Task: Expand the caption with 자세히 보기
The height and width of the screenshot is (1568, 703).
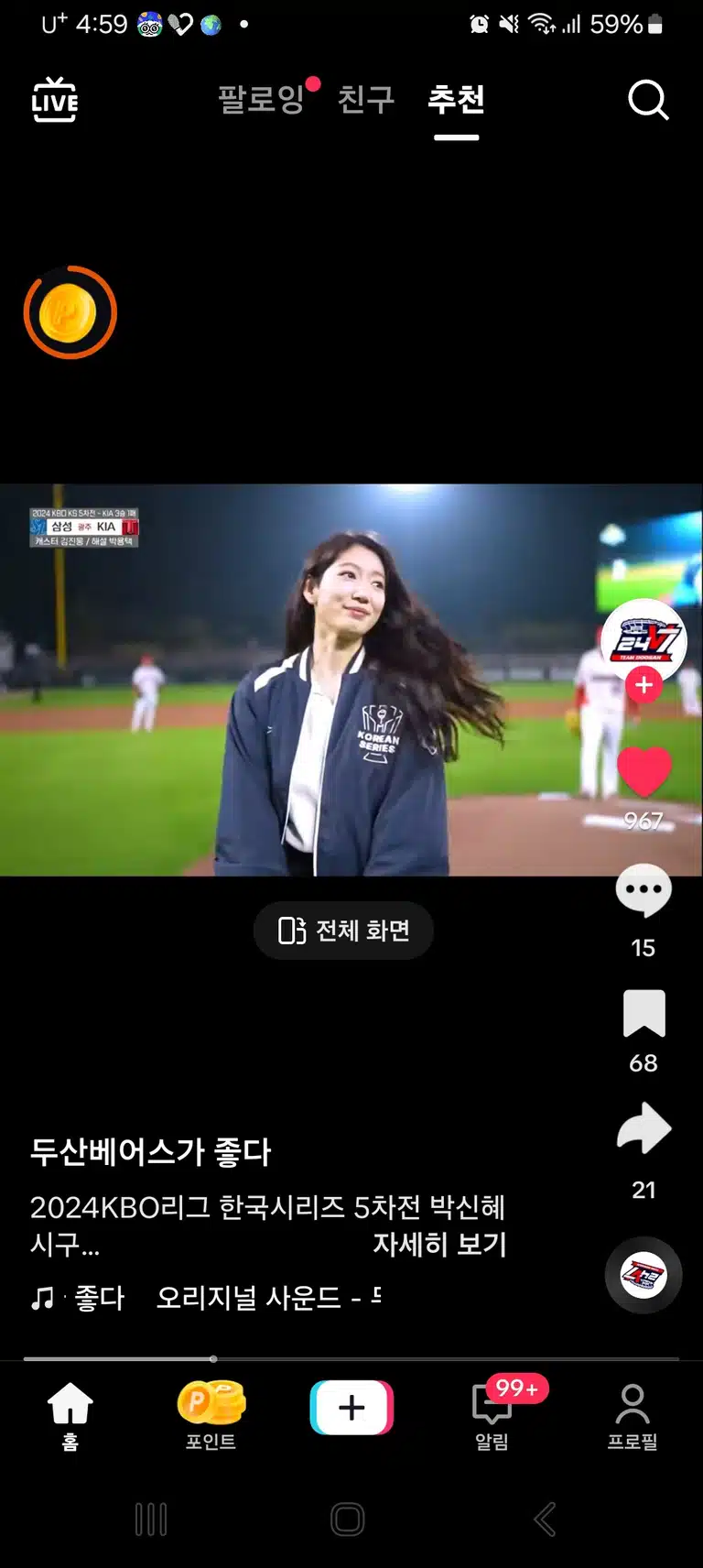Action: (x=439, y=1244)
